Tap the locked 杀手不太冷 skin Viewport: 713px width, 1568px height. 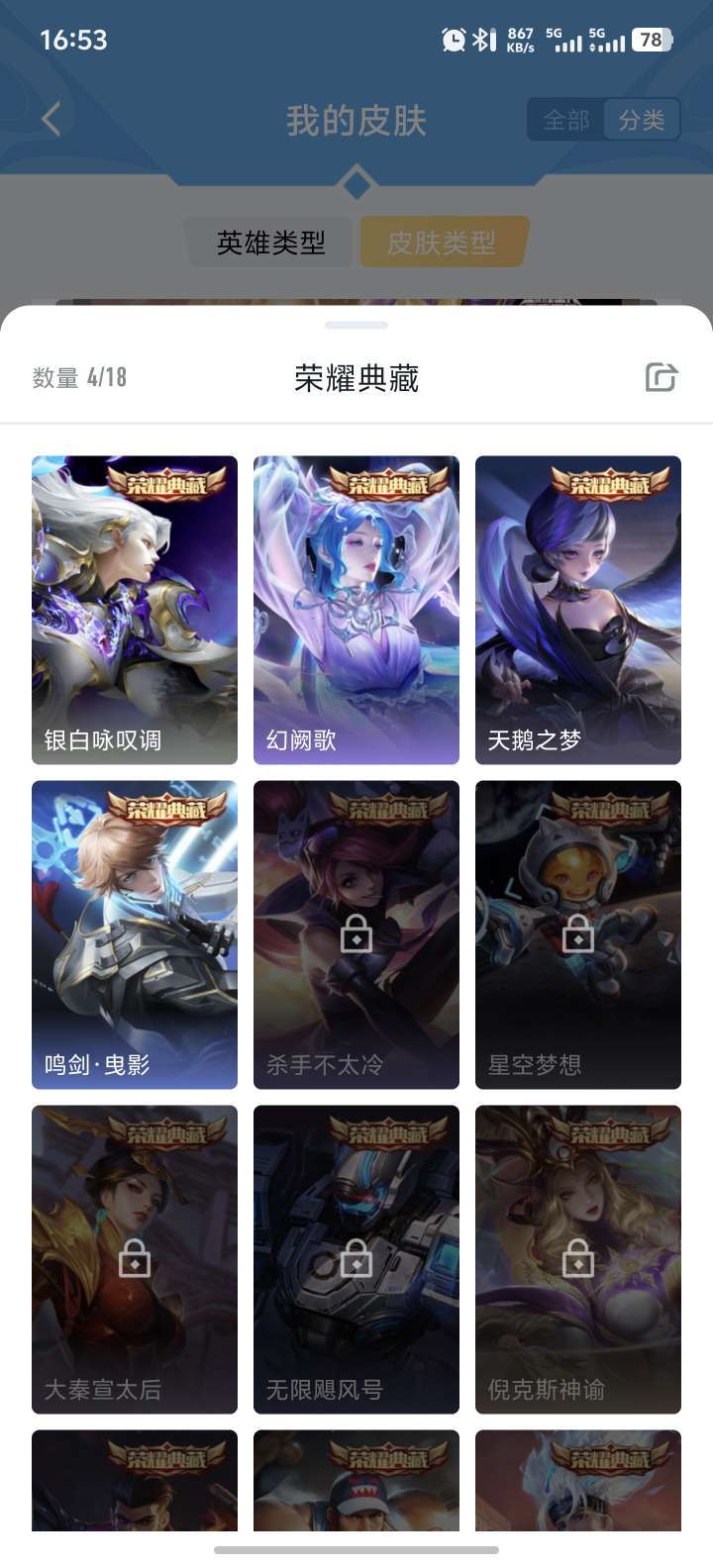tap(356, 934)
